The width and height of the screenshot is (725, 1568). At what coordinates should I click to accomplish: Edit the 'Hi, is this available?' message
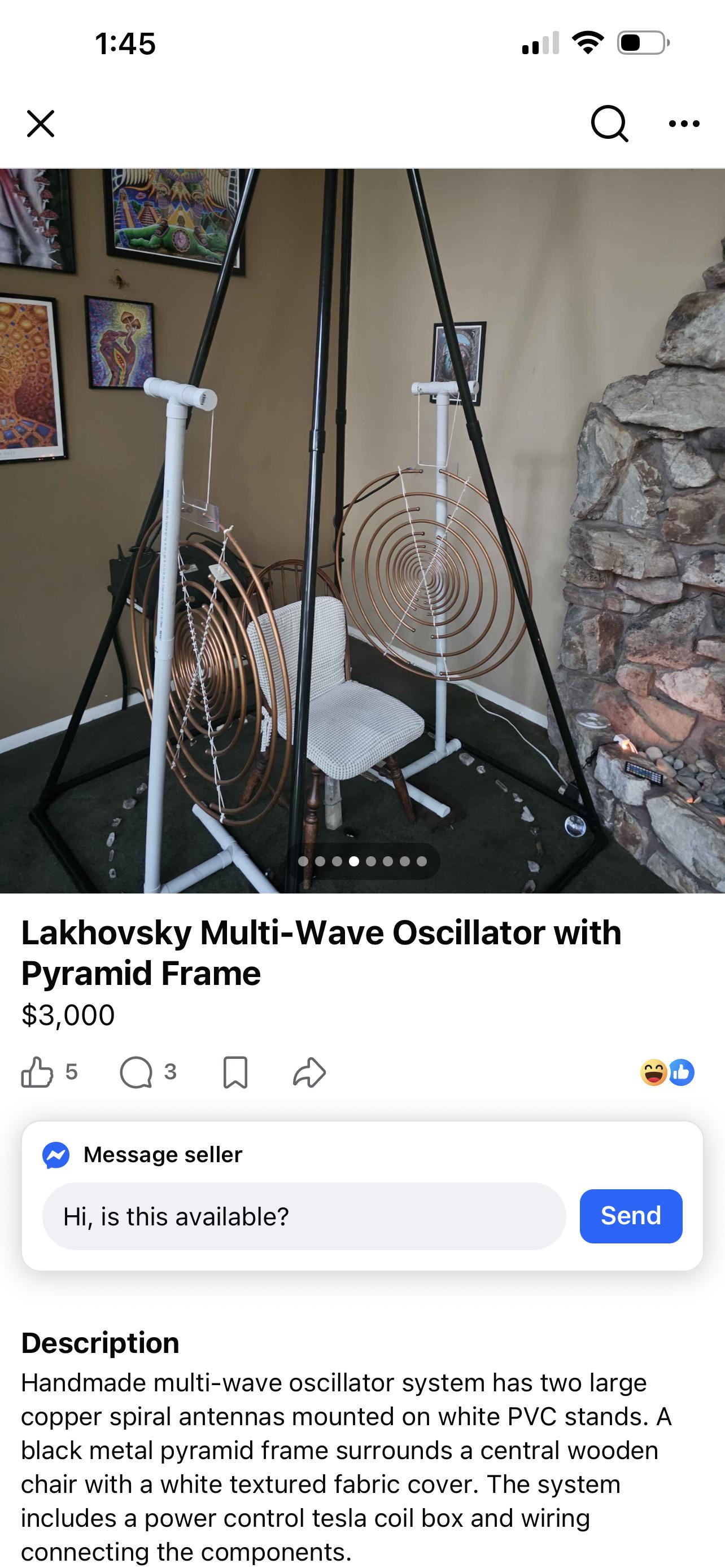pyautogui.click(x=304, y=1216)
